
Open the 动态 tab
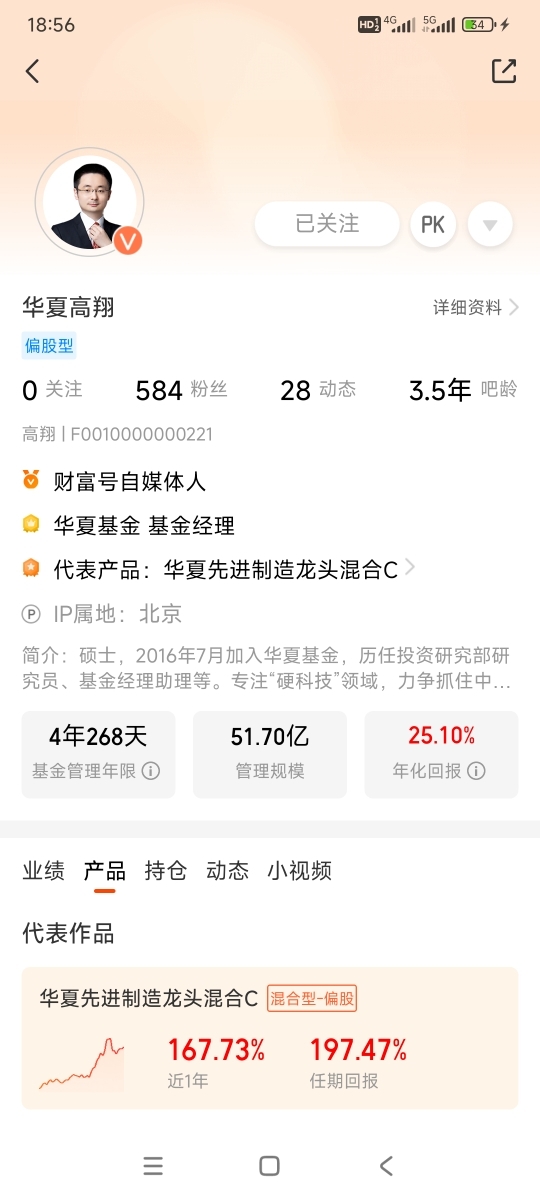click(227, 871)
